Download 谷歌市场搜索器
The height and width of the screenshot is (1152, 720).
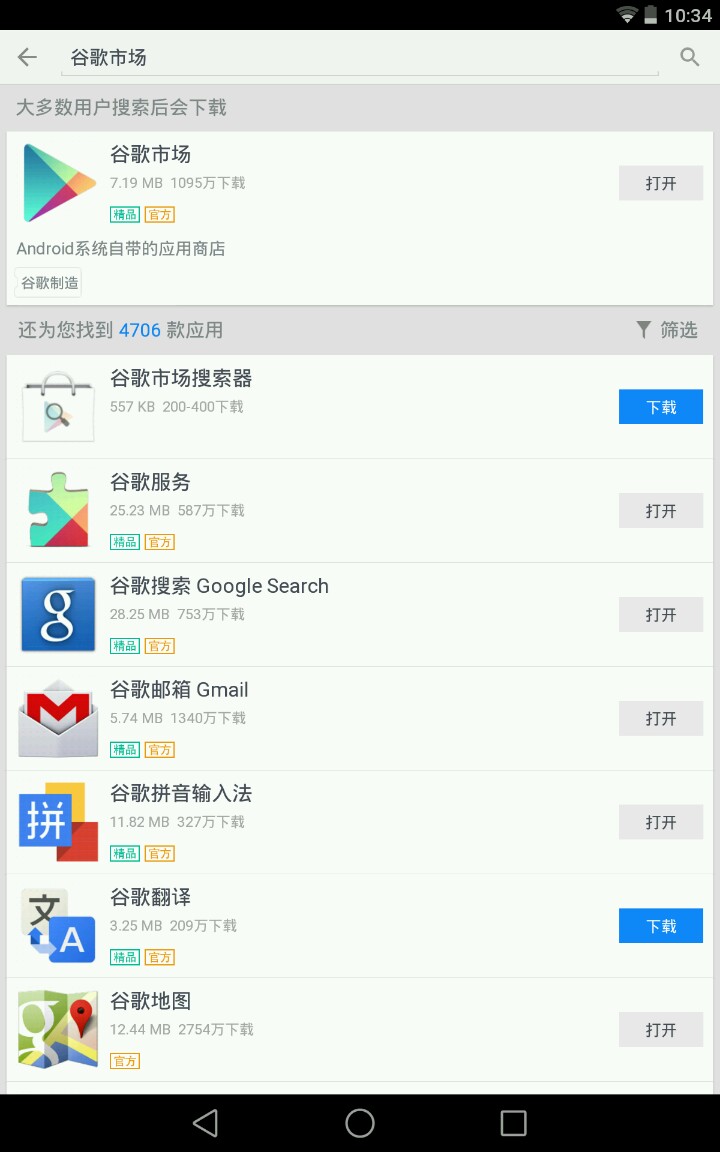tap(660, 407)
